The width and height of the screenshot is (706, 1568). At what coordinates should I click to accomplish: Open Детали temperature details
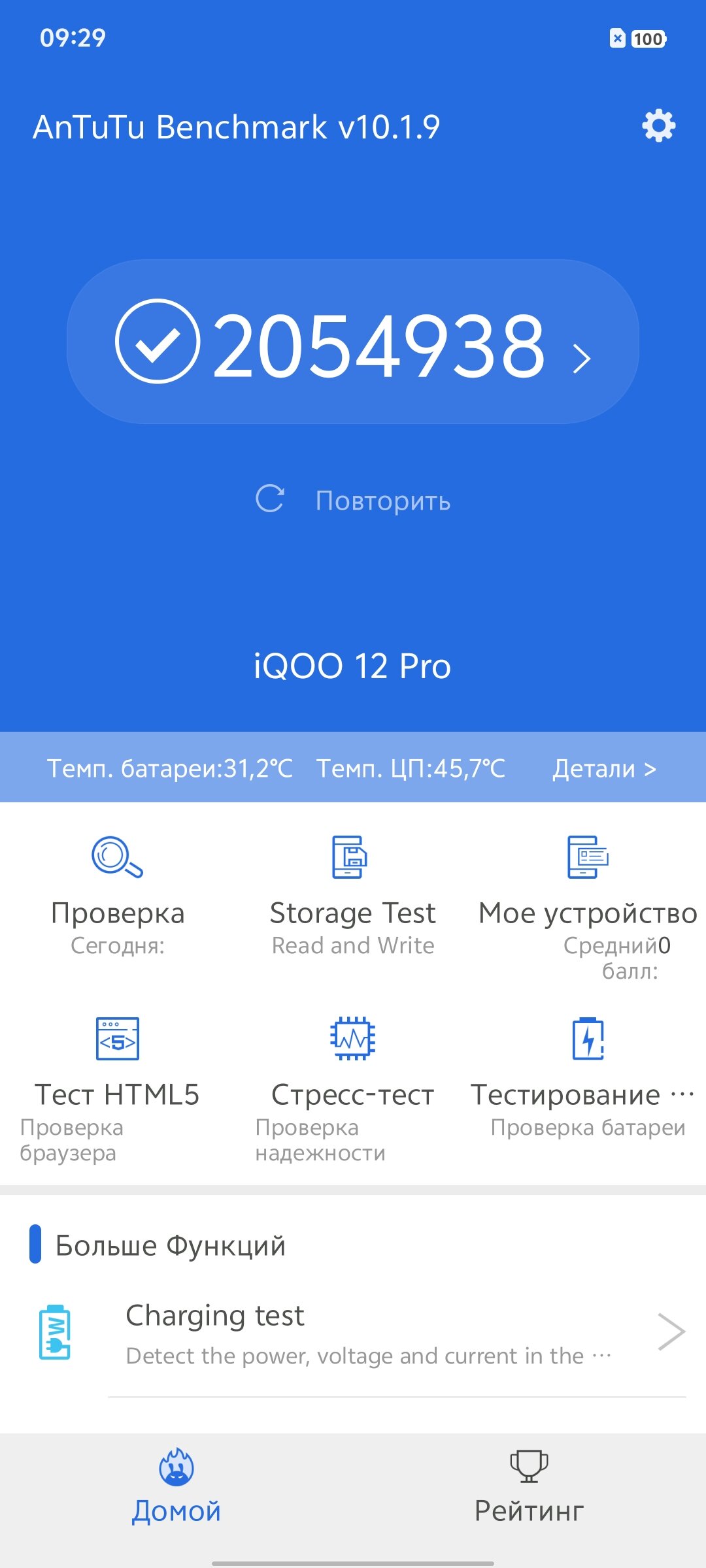coord(604,768)
